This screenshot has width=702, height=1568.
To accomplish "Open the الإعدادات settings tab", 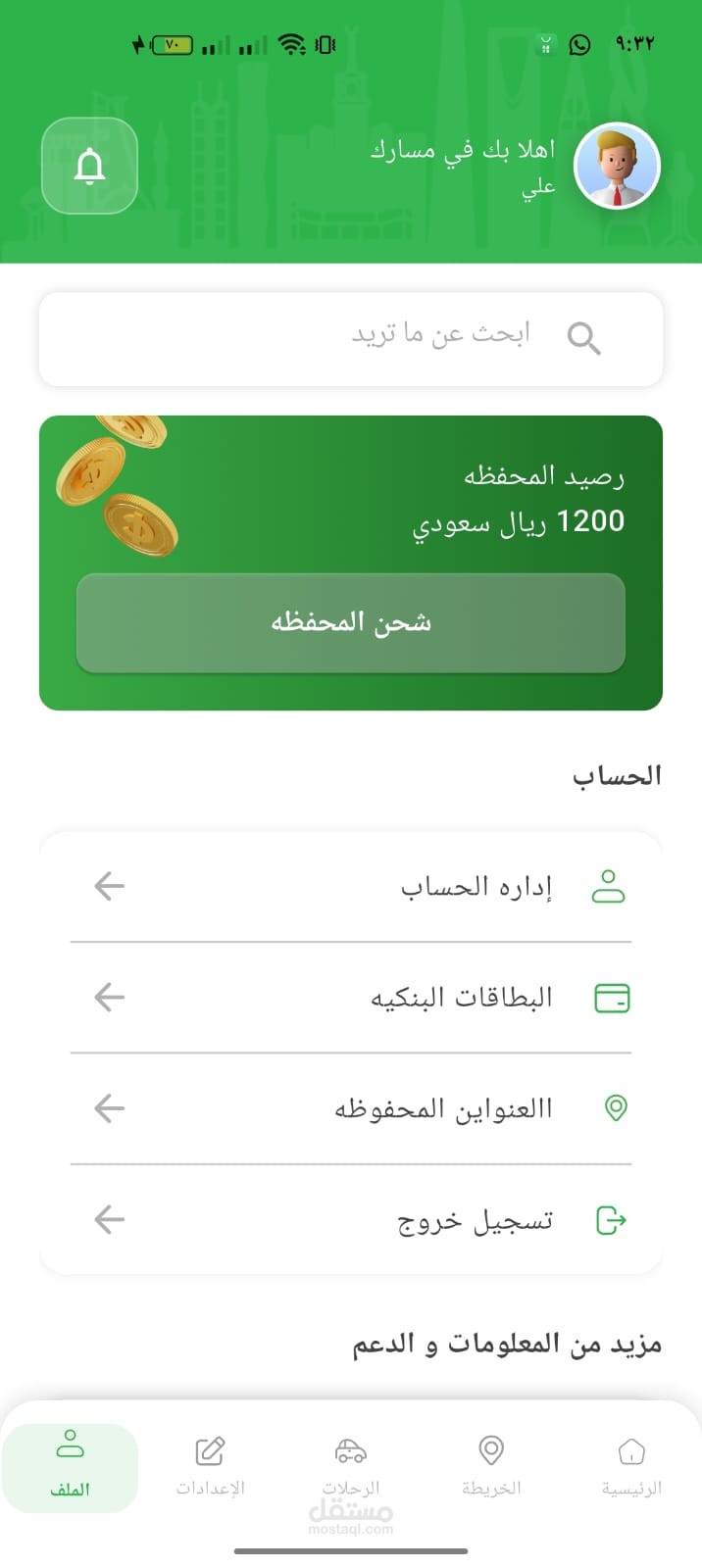I will 210,1465.
